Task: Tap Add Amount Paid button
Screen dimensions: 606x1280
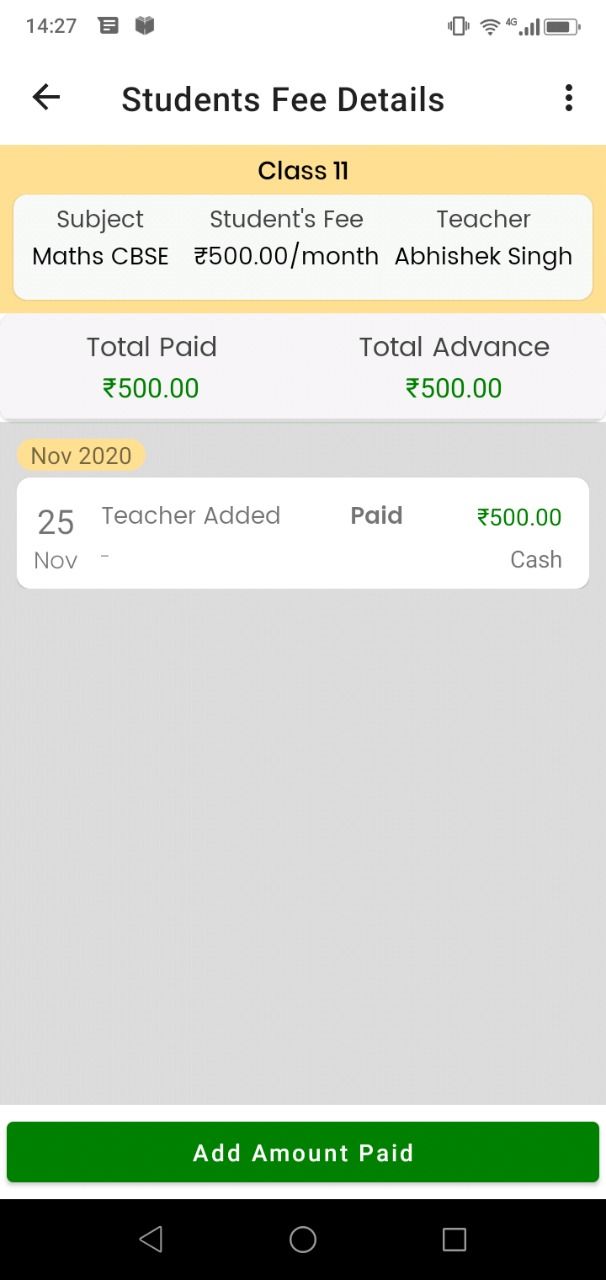Action: tap(303, 1152)
